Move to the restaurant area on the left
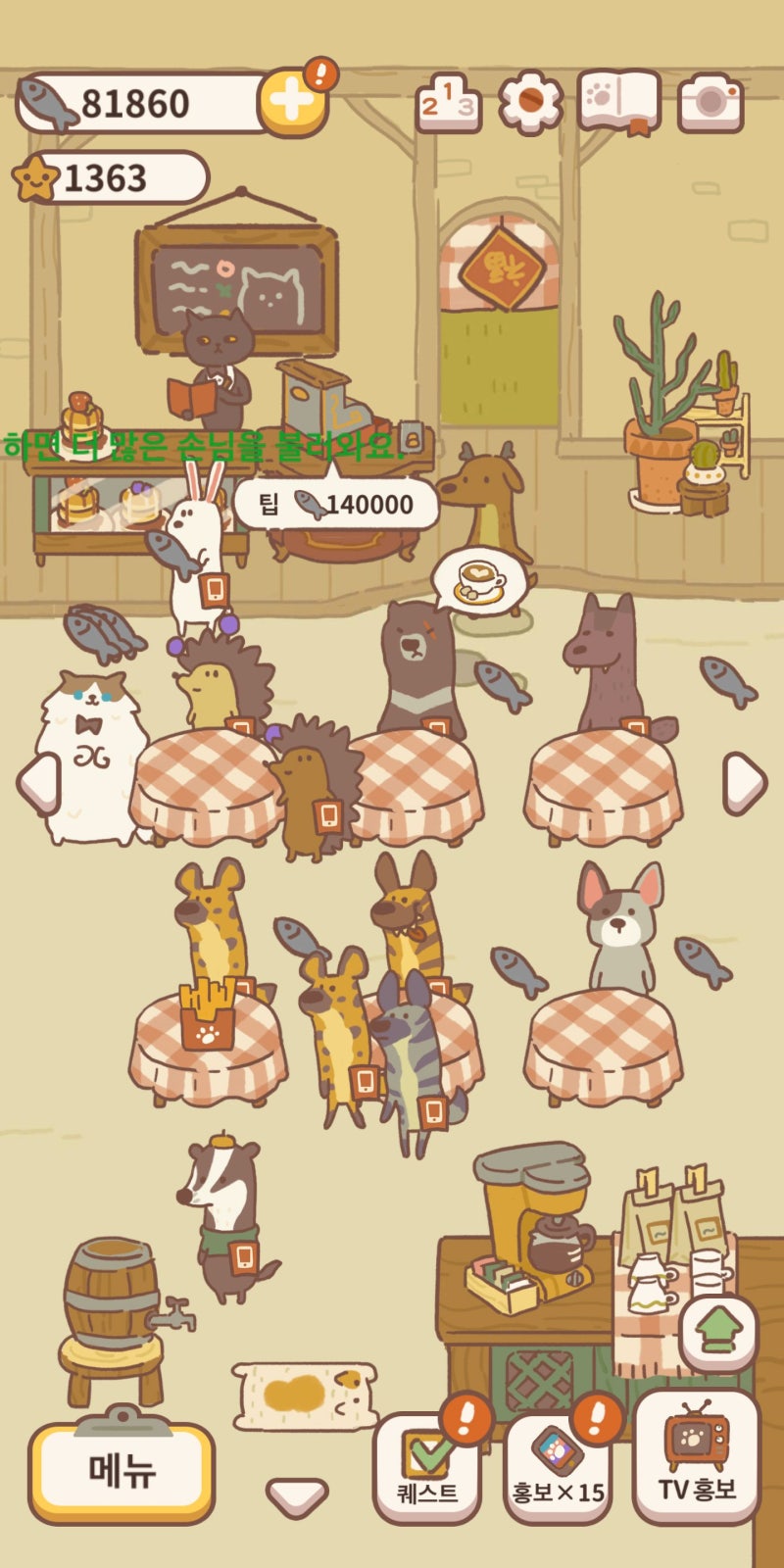 tap(37, 783)
